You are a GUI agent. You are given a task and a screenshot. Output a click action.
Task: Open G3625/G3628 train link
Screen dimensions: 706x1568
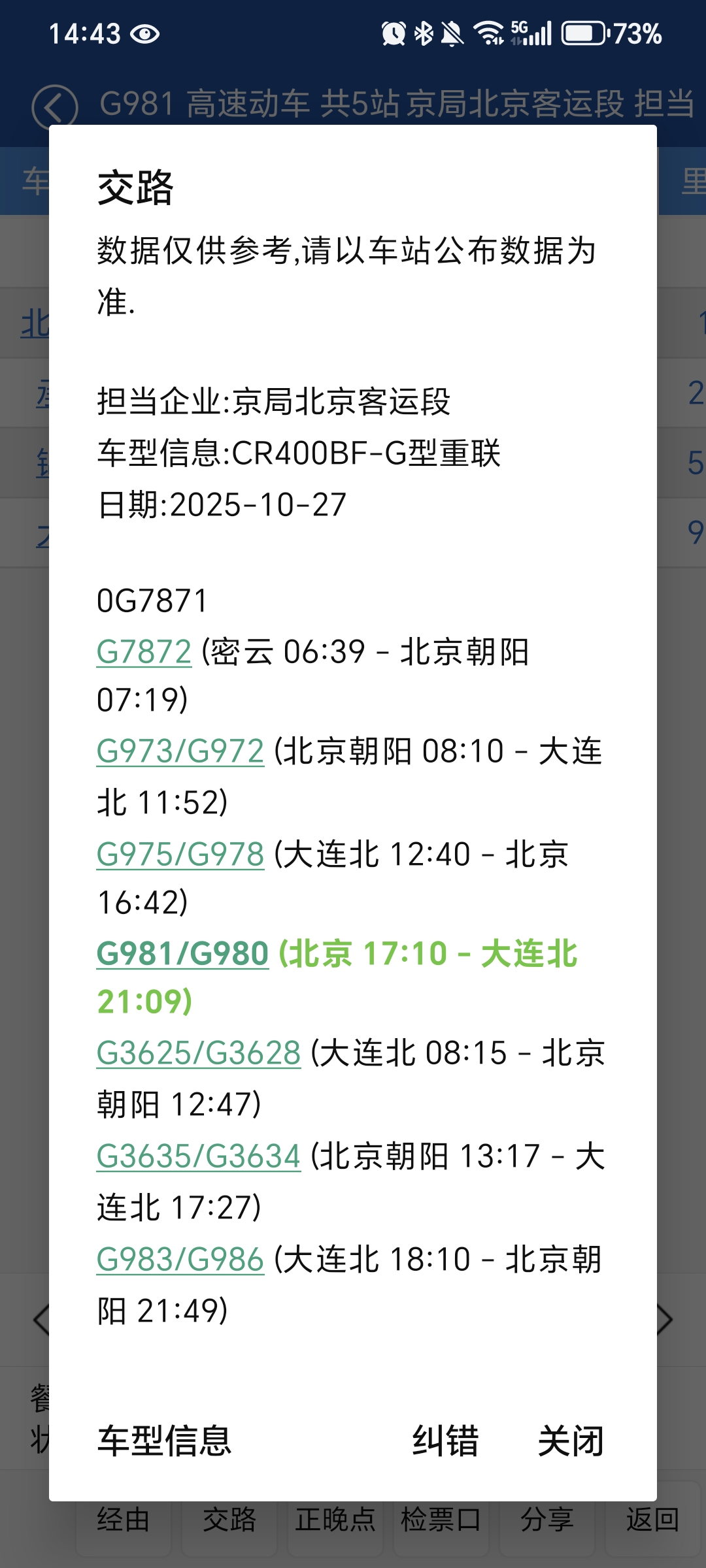(x=199, y=1053)
